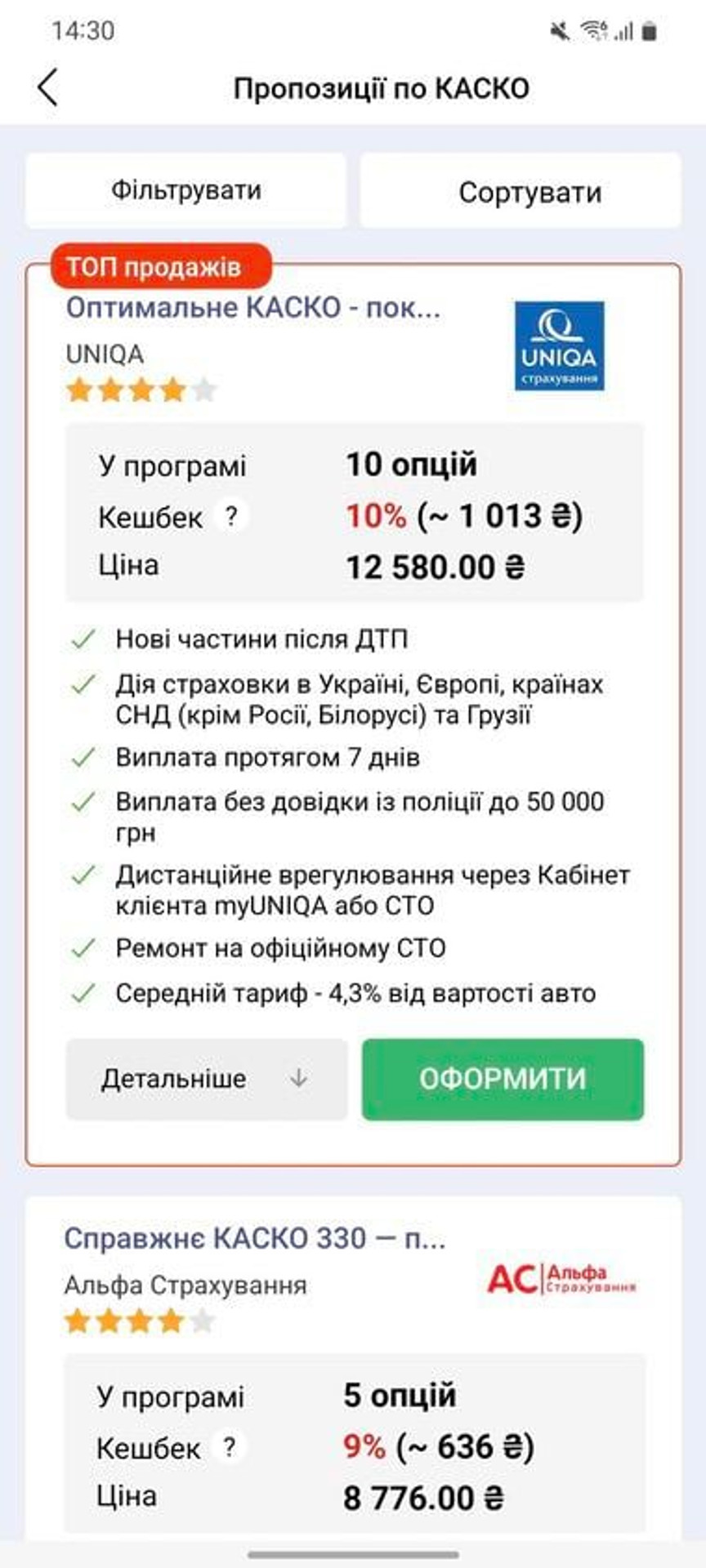Open the Фільтрувати filter options

tap(186, 190)
